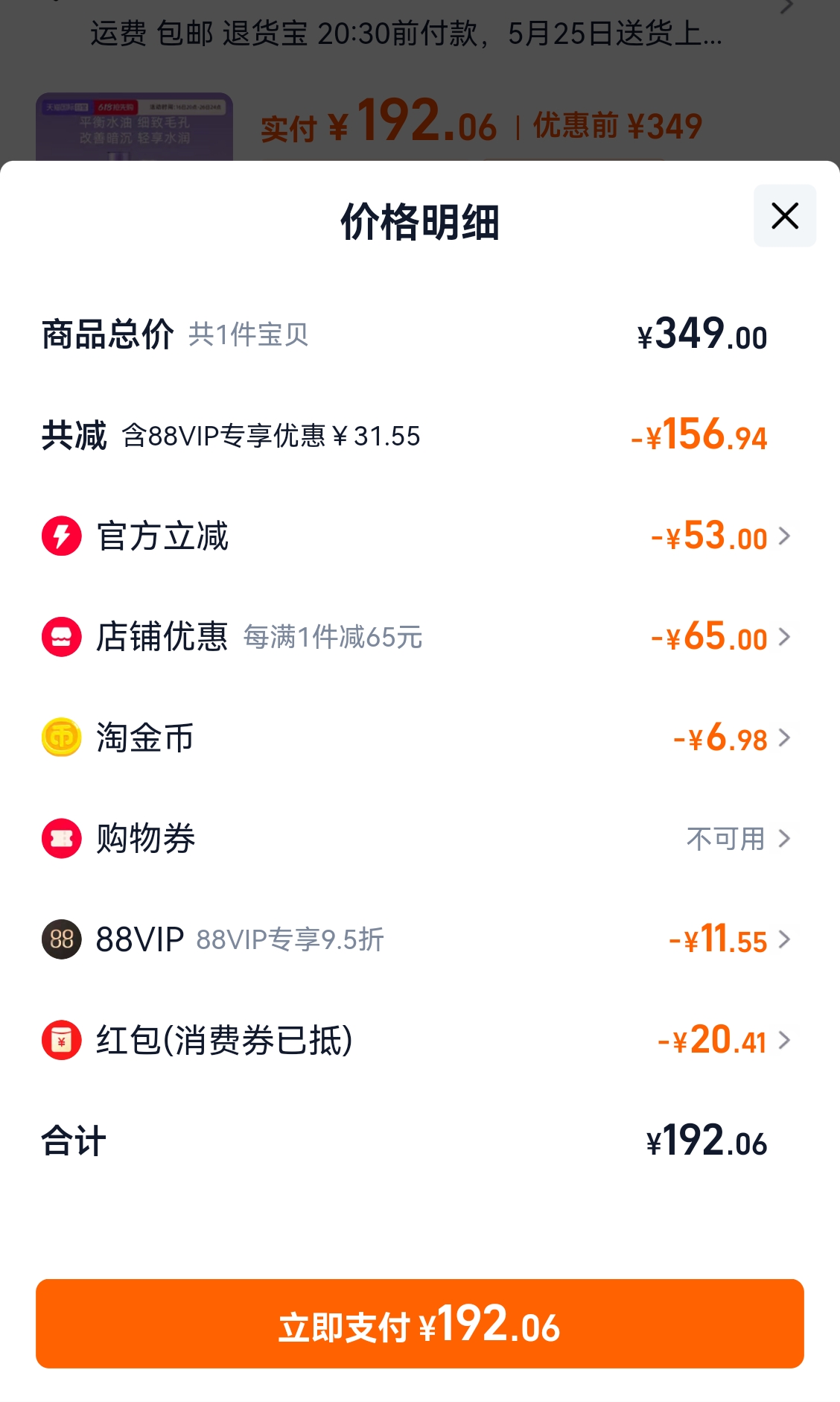Open the 红包(消费券已抵) red packet row
The height and width of the screenshot is (1402, 840).
[x=420, y=1040]
